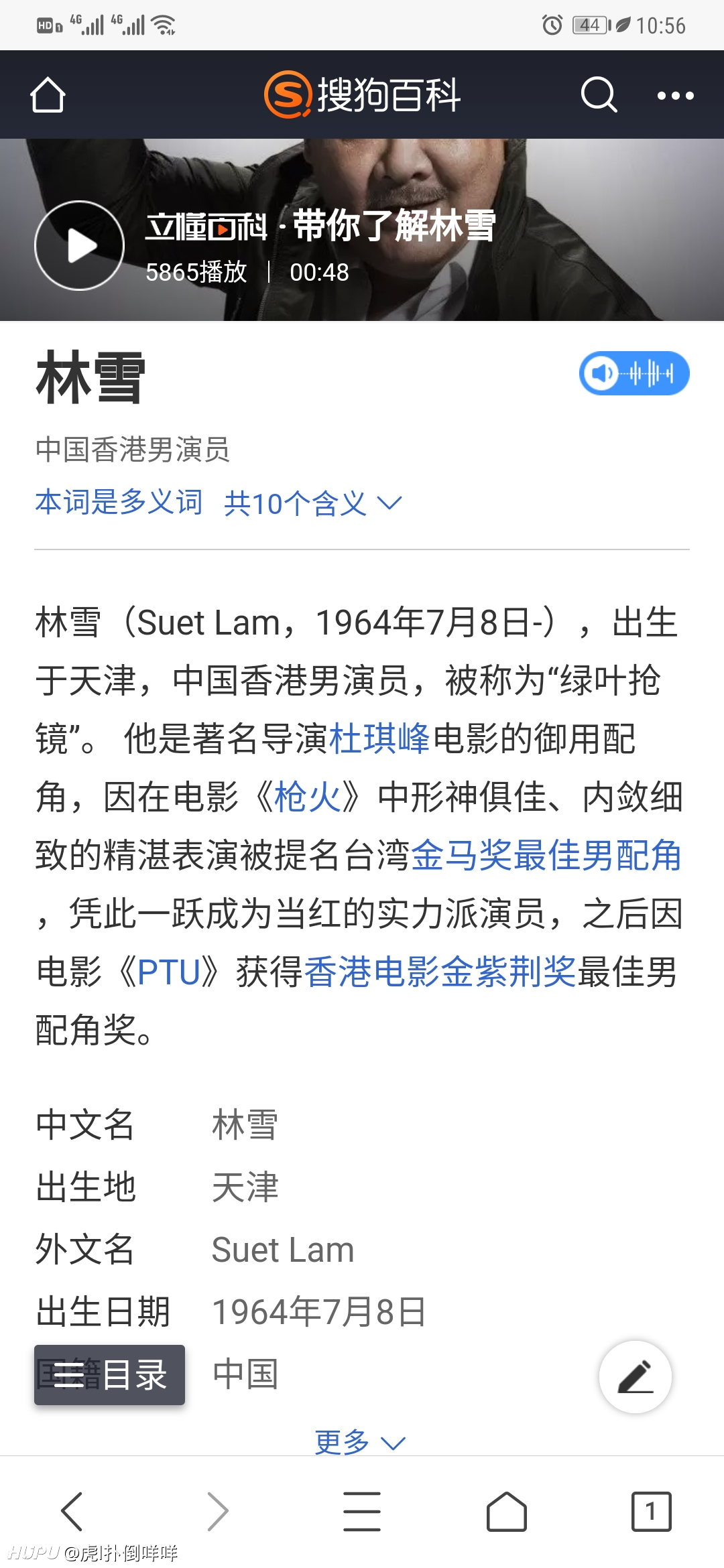Go to the browser home page

click(x=507, y=1511)
